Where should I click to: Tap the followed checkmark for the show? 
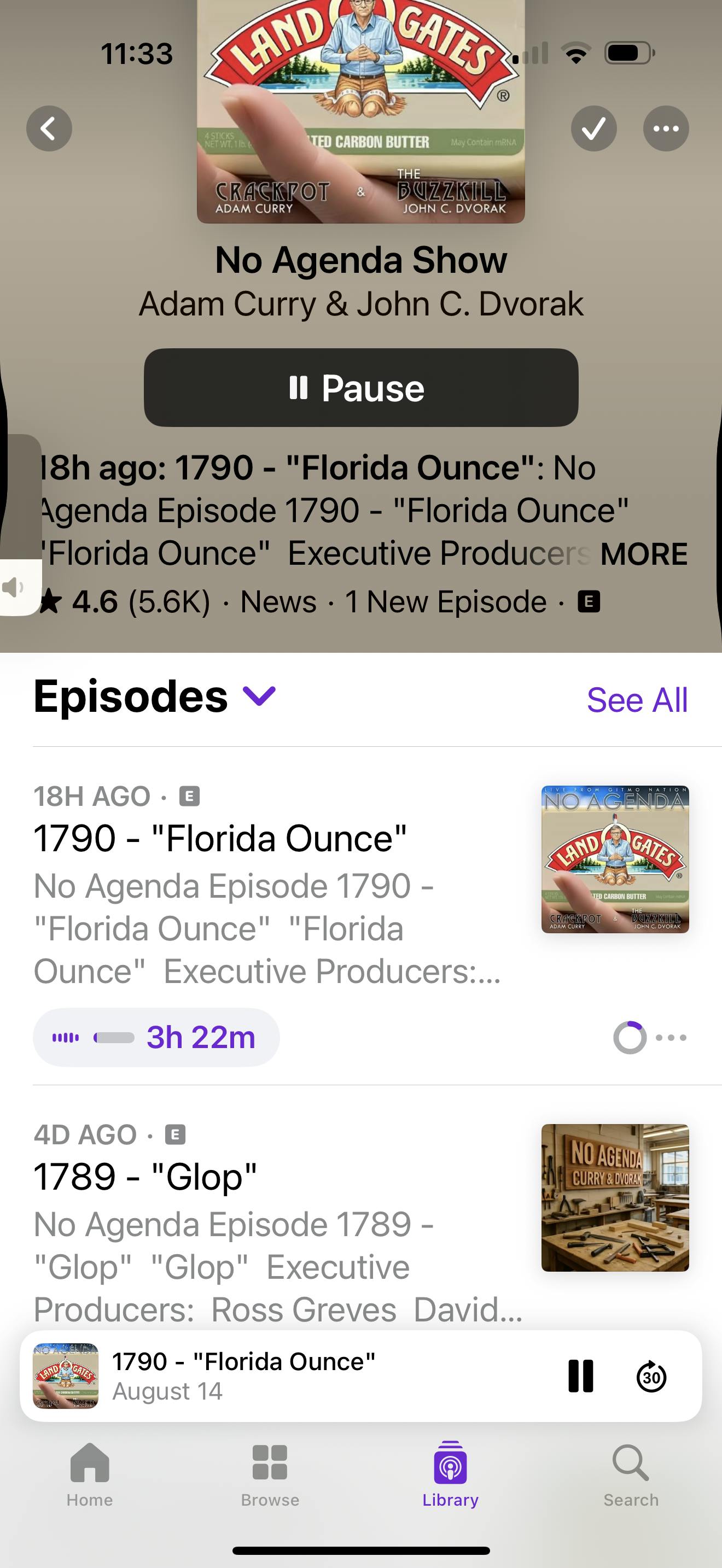pyautogui.click(x=593, y=128)
